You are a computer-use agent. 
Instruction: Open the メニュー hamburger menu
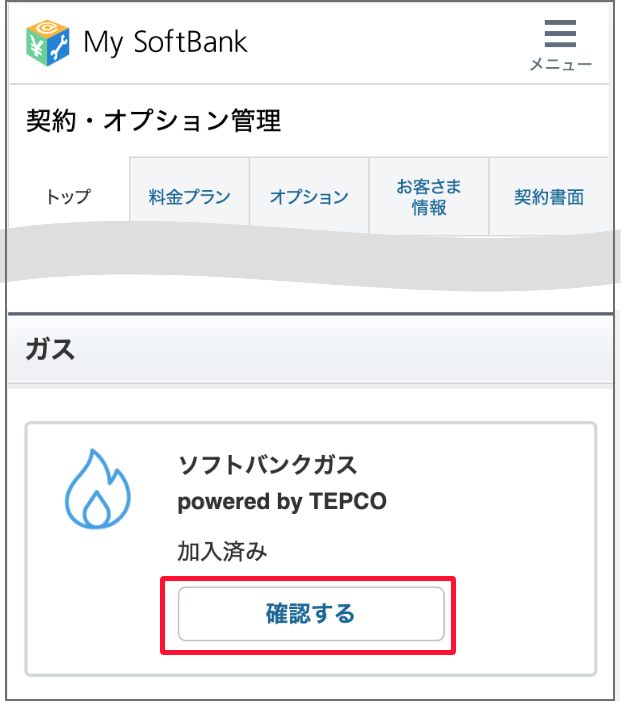click(560, 45)
